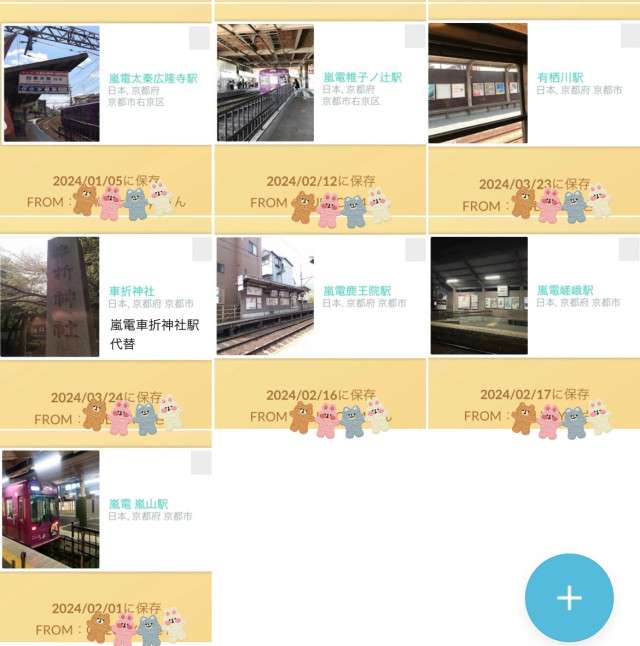
Task: Tick the checkbox on 嵐電鹿王院駅
Action: 415,250
